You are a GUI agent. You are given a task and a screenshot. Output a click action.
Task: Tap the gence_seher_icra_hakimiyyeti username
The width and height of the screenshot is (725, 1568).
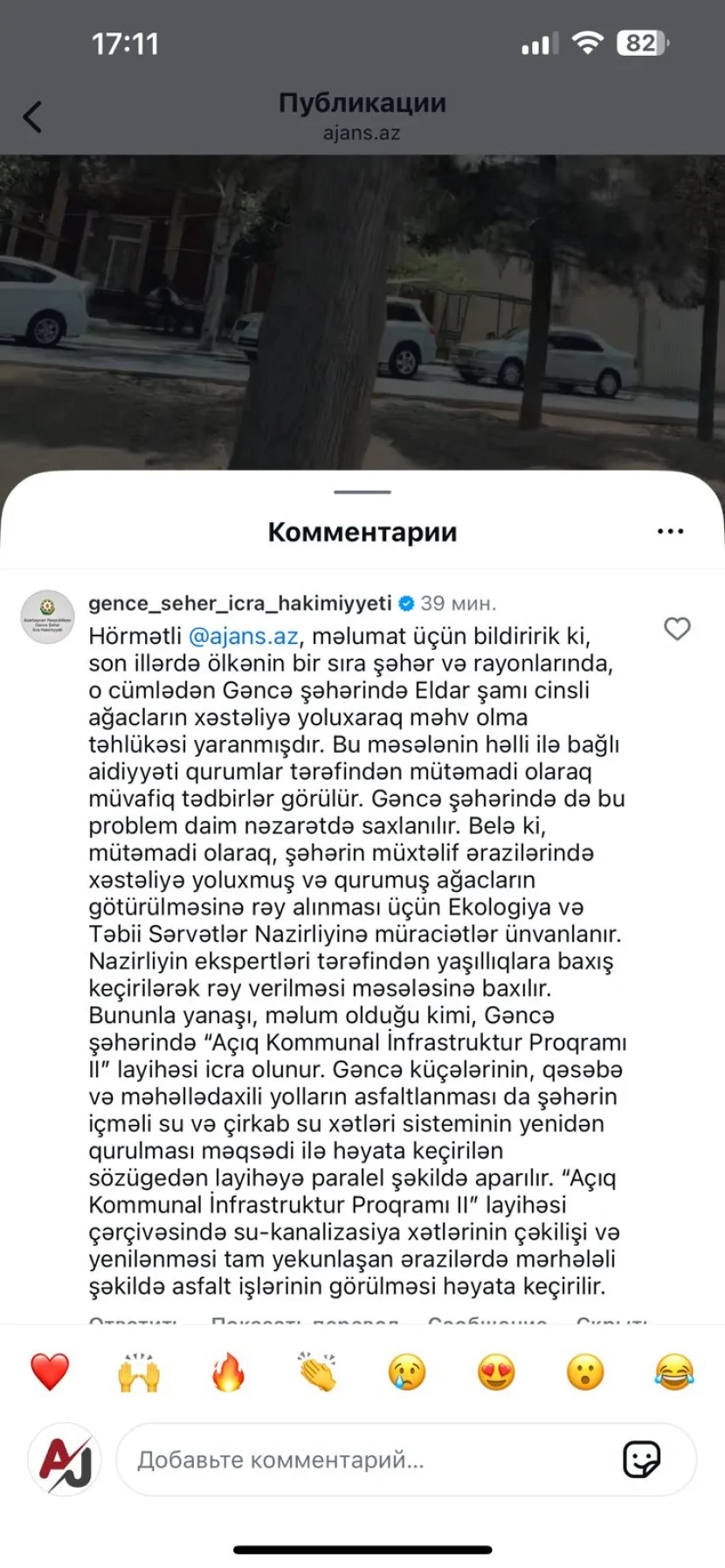pyautogui.click(x=240, y=603)
